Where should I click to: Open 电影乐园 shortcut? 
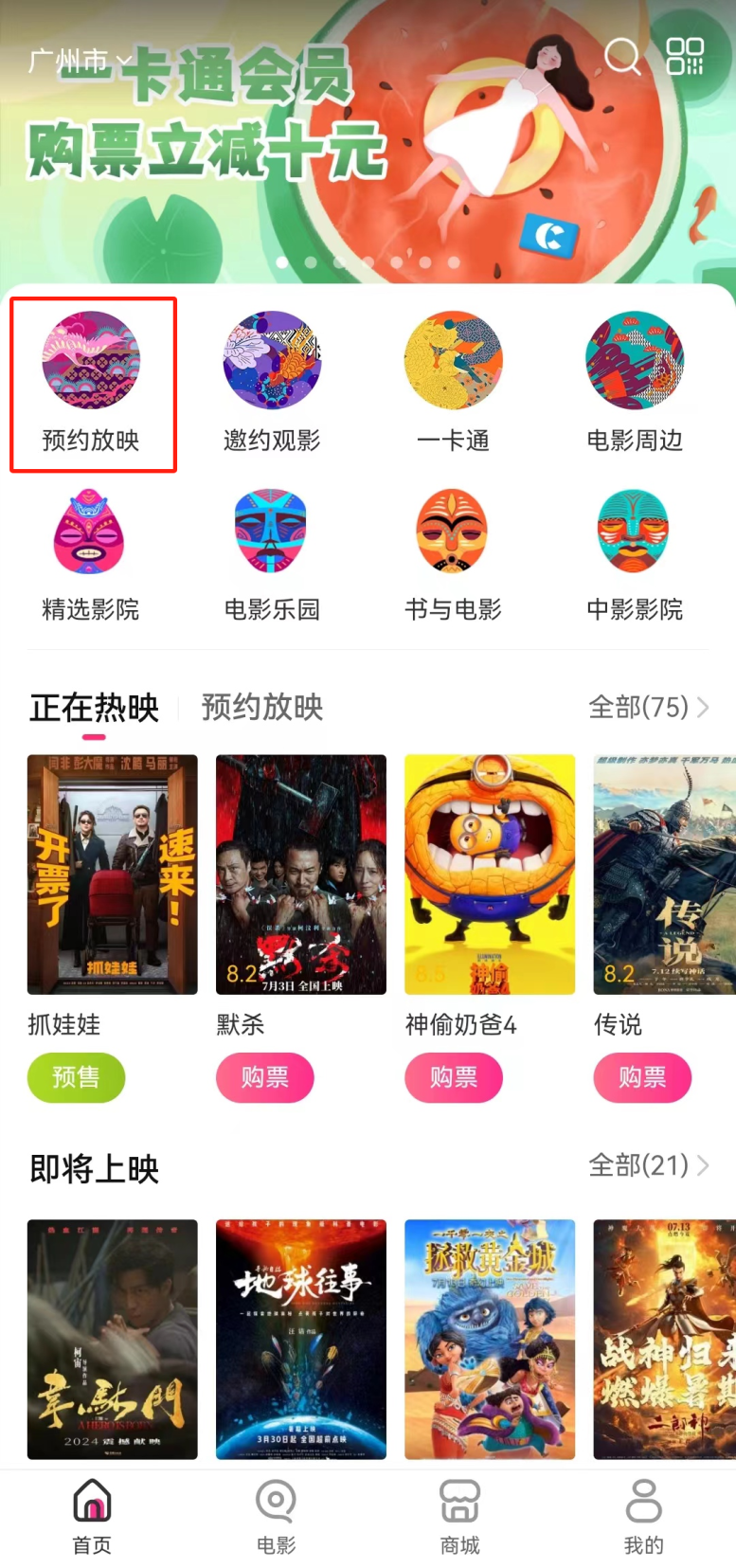coord(272,532)
